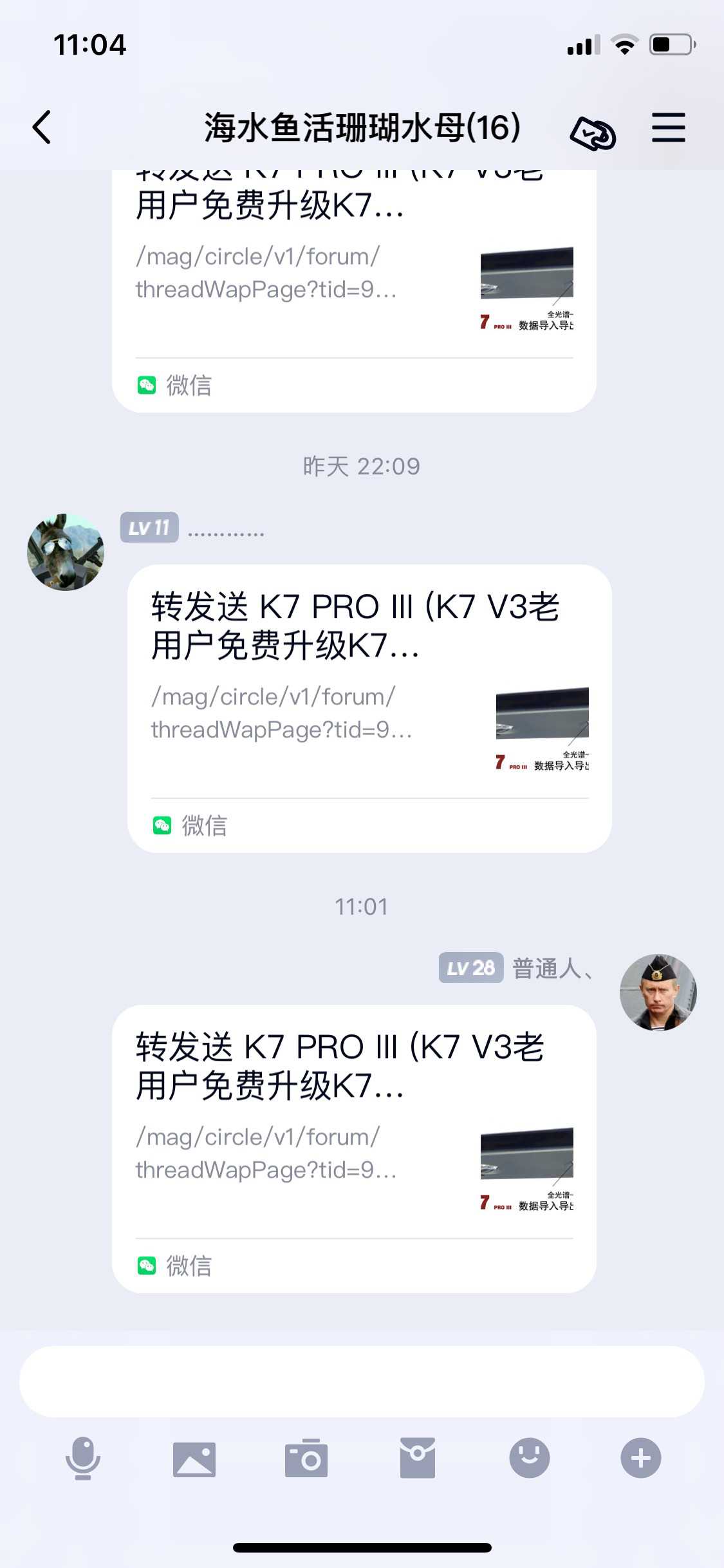Tap the message input field
This screenshot has width=724, height=1568.
point(362,1381)
